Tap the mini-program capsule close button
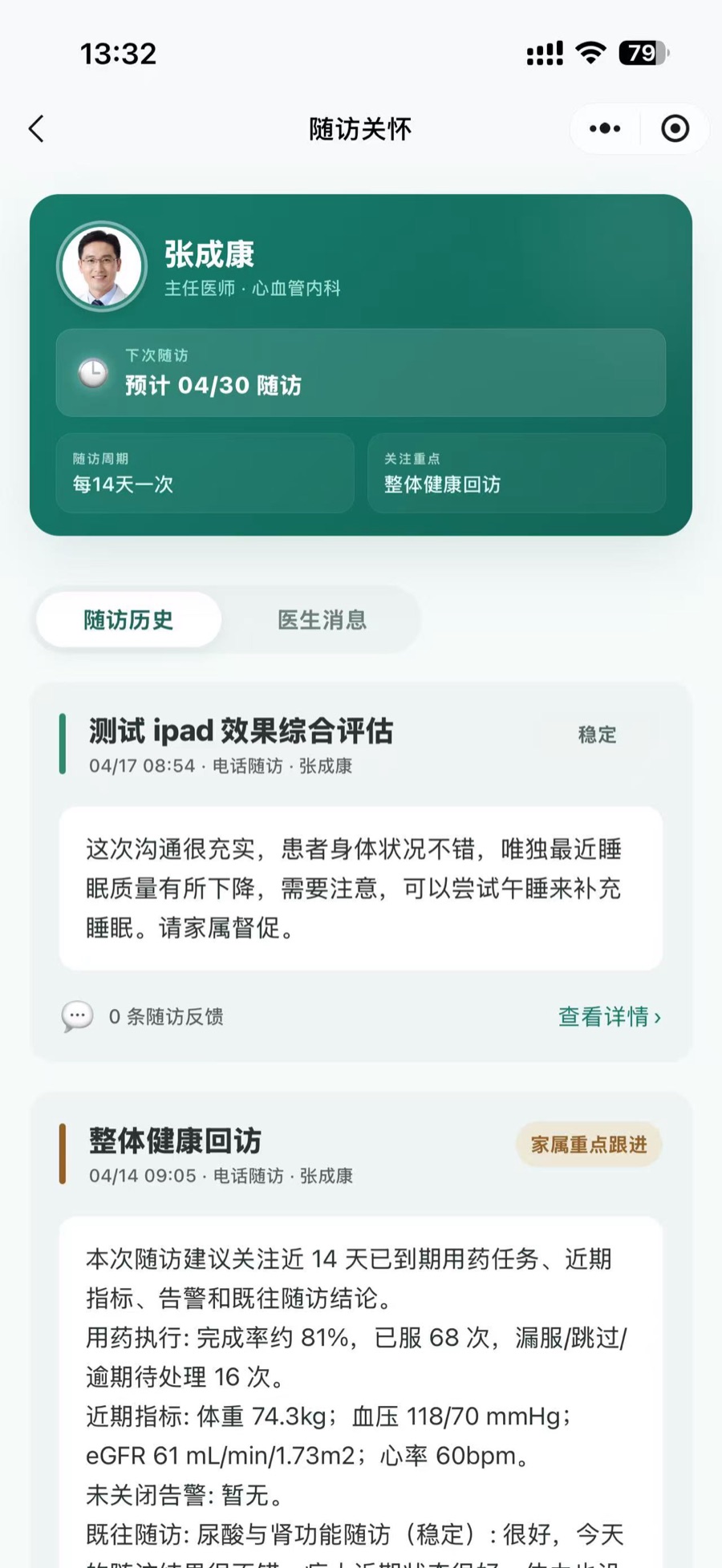The image size is (722, 1568). [x=675, y=128]
